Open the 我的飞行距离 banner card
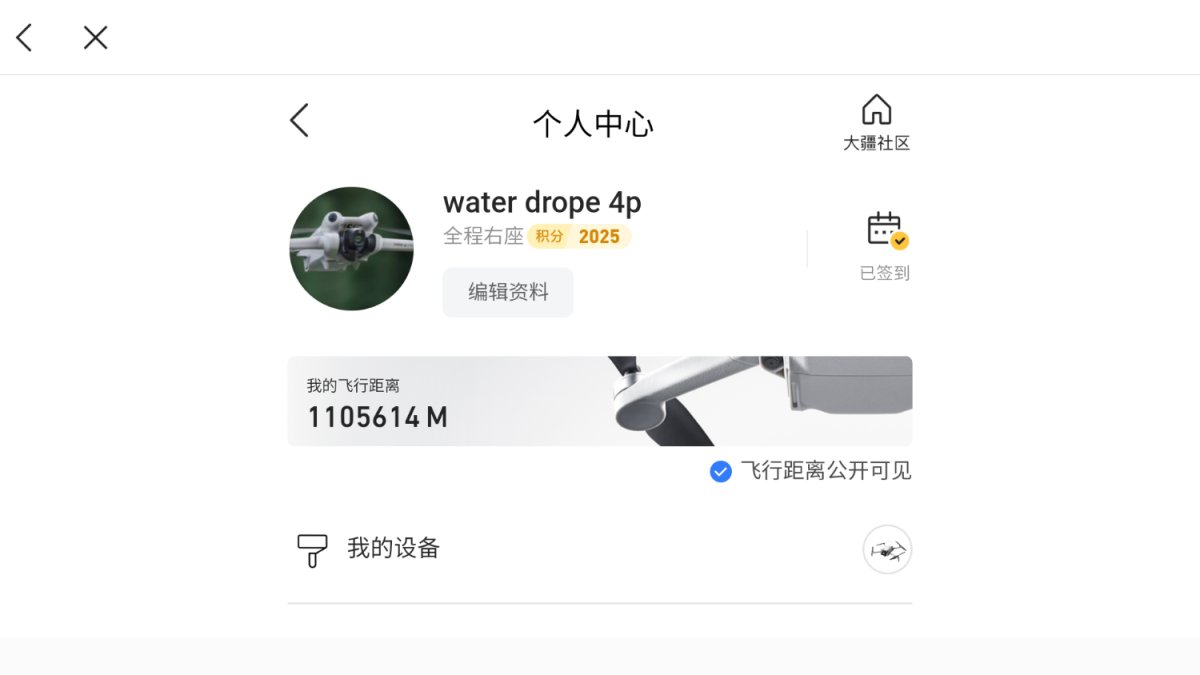The height and width of the screenshot is (675, 1200). (599, 401)
